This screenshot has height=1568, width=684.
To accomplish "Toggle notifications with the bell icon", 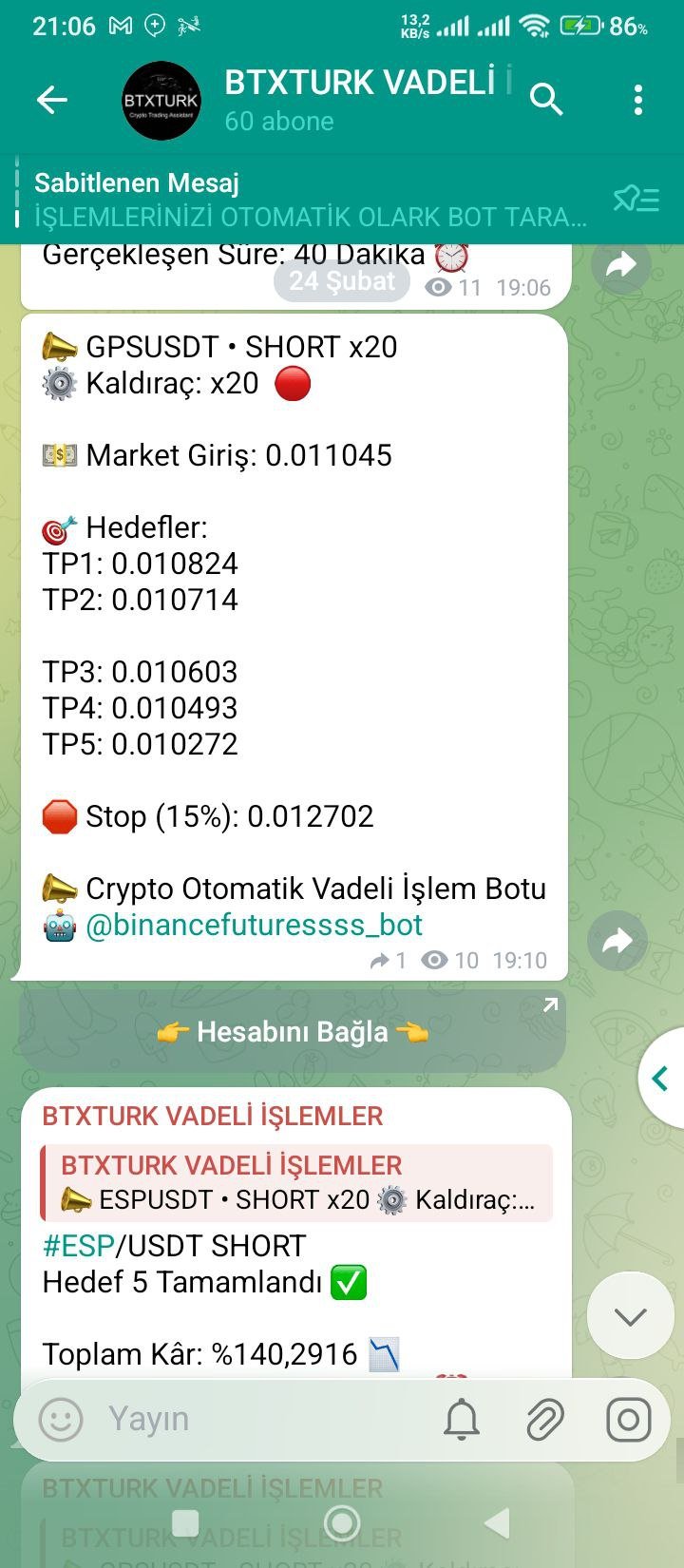I will click(462, 1422).
